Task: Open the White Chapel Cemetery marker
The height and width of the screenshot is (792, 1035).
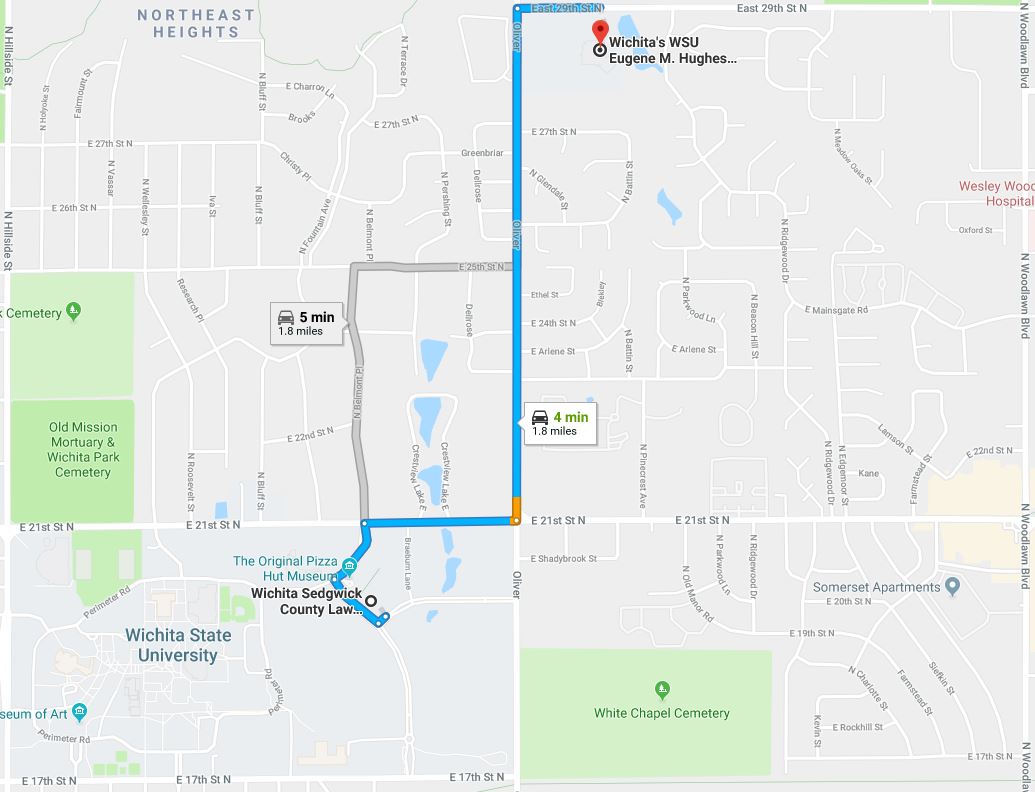Action: [x=661, y=690]
